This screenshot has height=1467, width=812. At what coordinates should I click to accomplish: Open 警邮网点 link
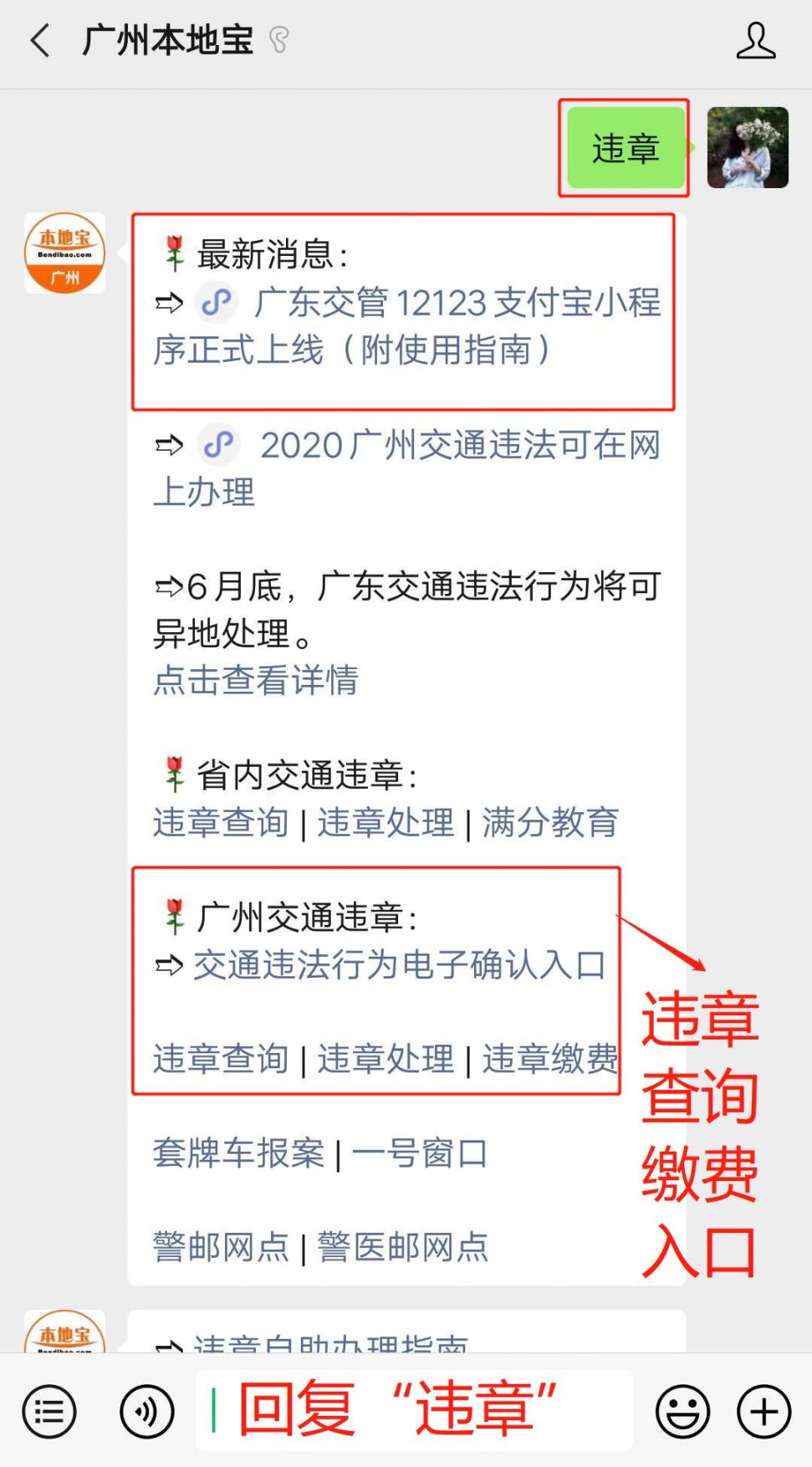coord(221,1247)
